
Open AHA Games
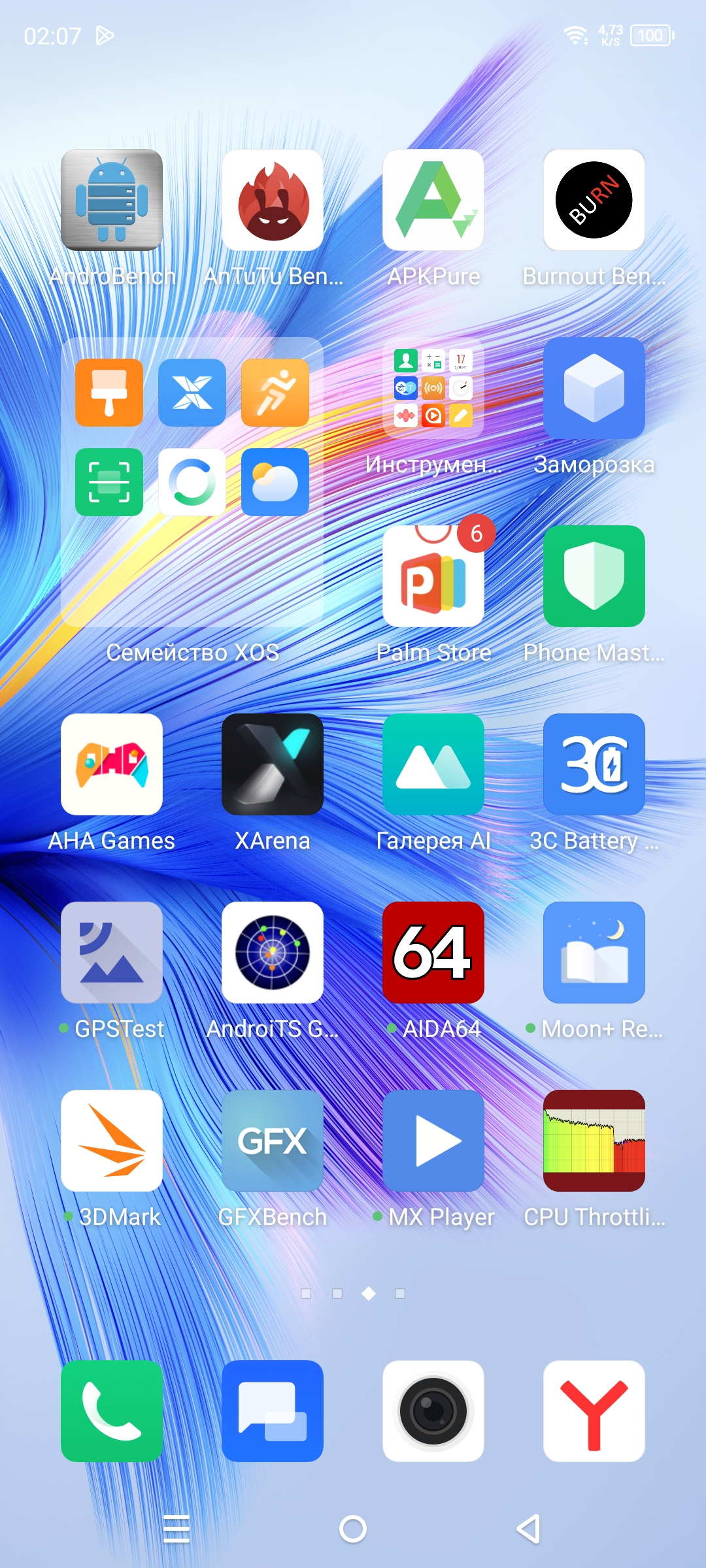click(112, 764)
